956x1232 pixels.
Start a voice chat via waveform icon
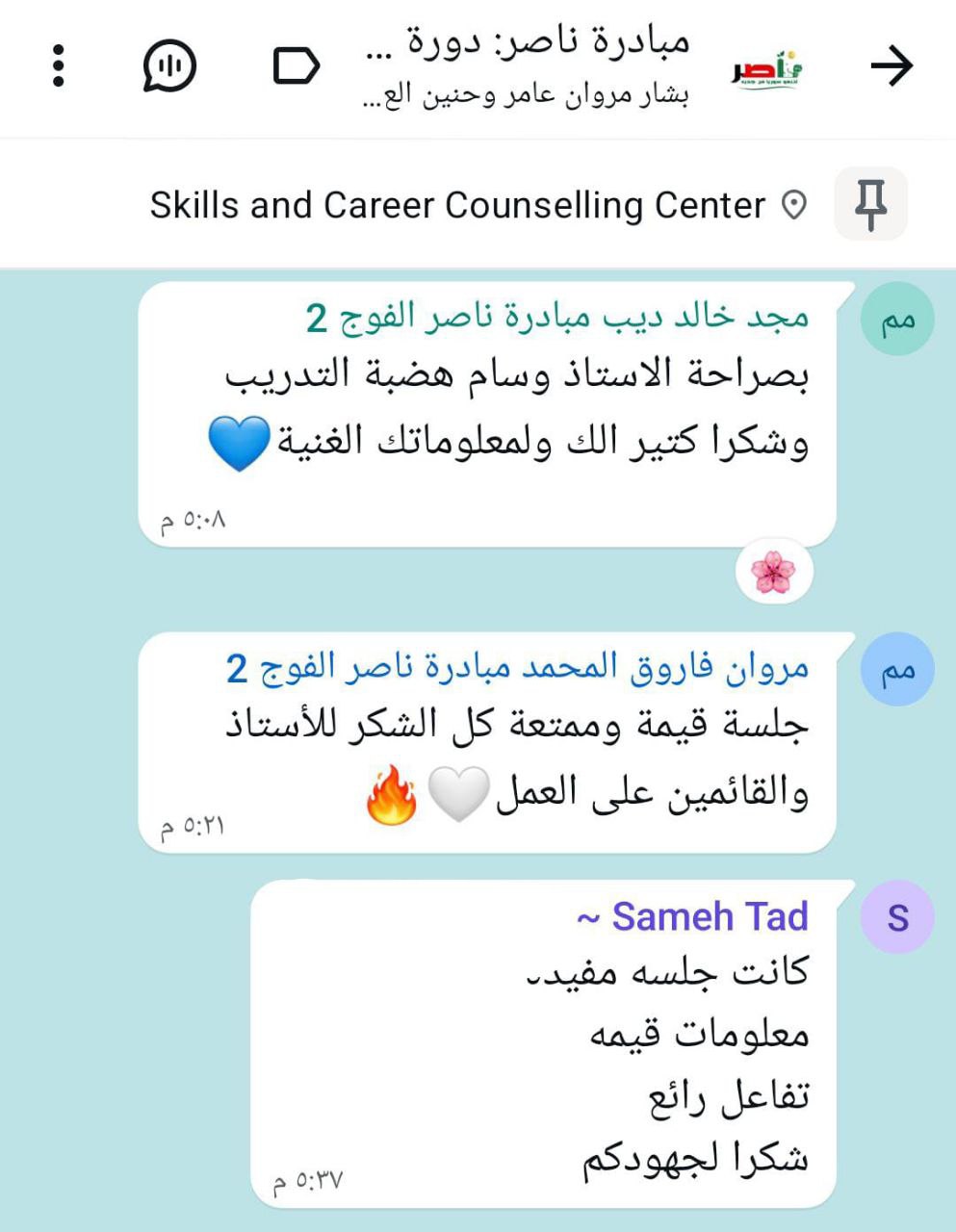point(169,66)
